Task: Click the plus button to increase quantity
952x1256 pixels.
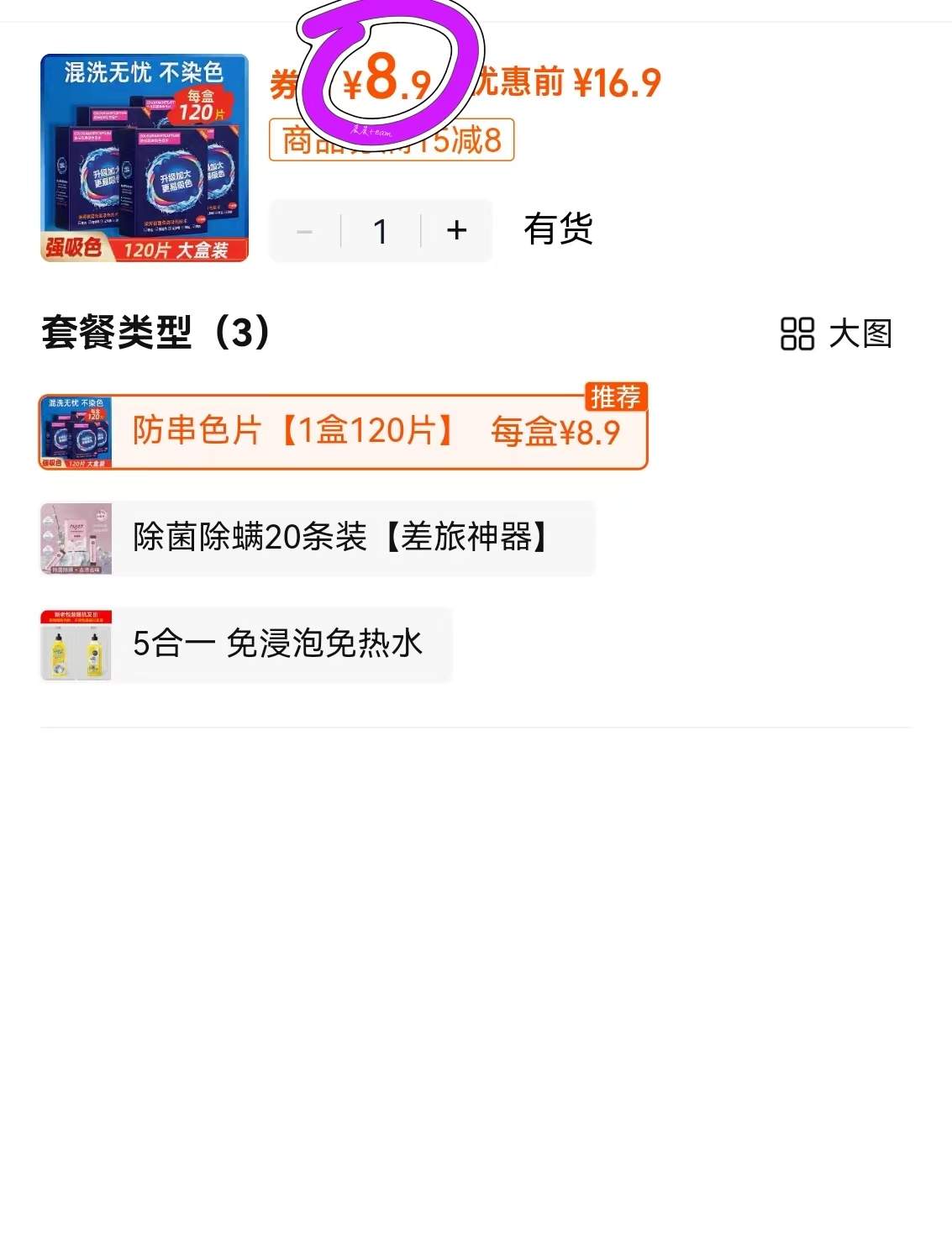Action: [x=456, y=229]
